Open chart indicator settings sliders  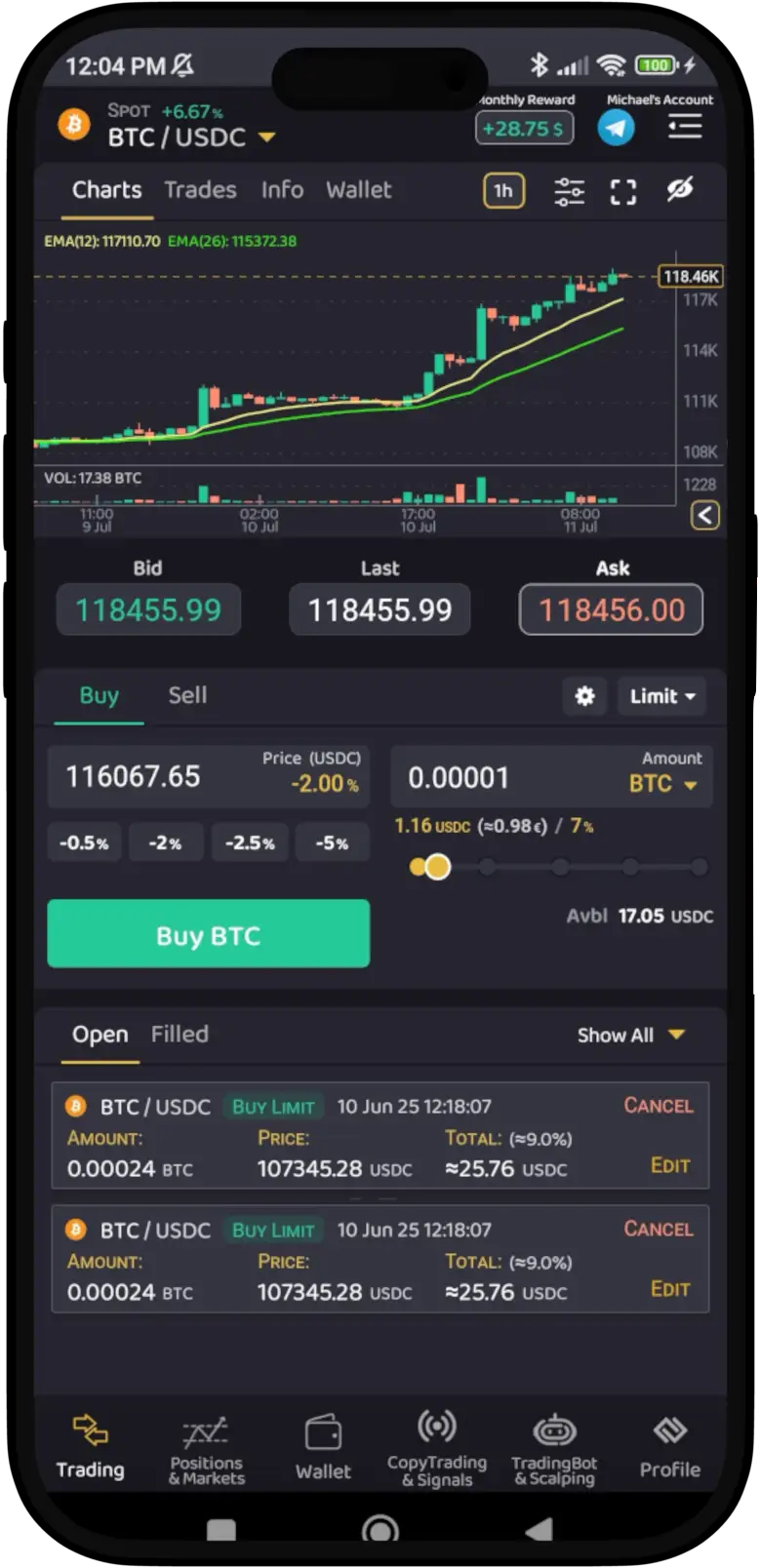tap(570, 191)
